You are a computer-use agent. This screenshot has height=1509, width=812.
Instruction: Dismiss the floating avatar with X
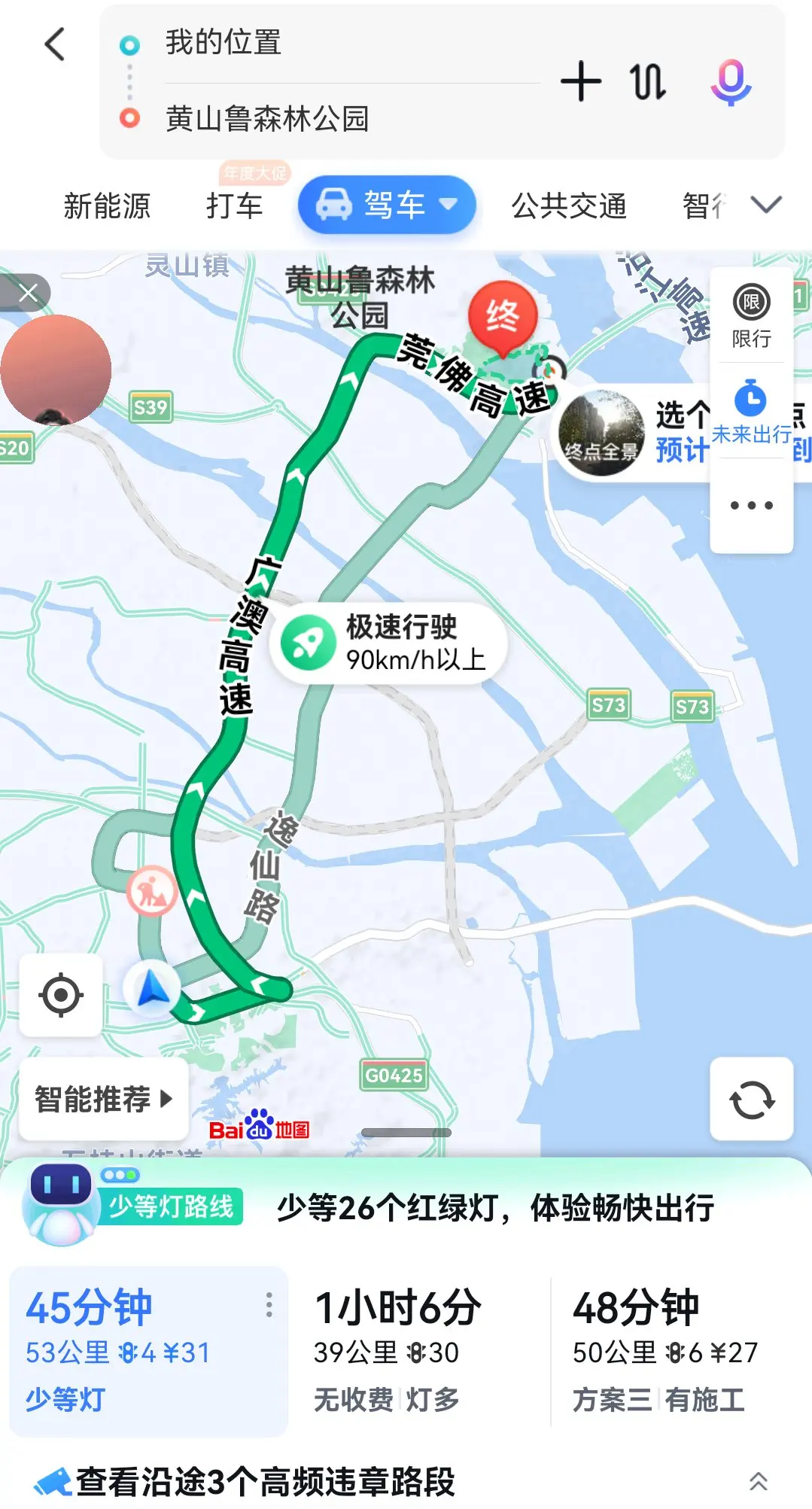pyautogui.click(x=27, y=293)
